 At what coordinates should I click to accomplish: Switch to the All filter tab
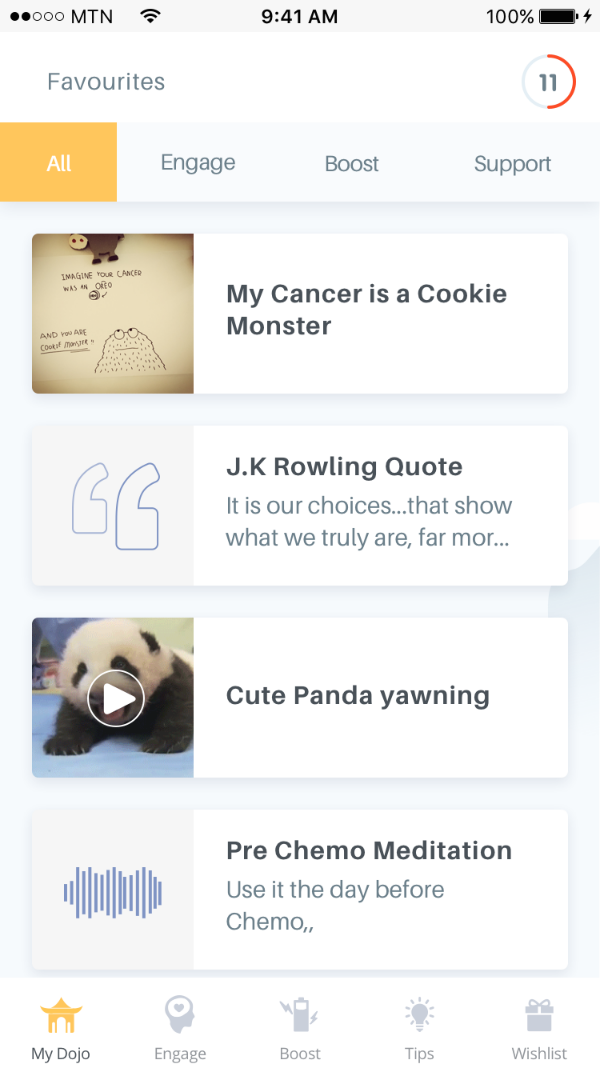point(59,163)
